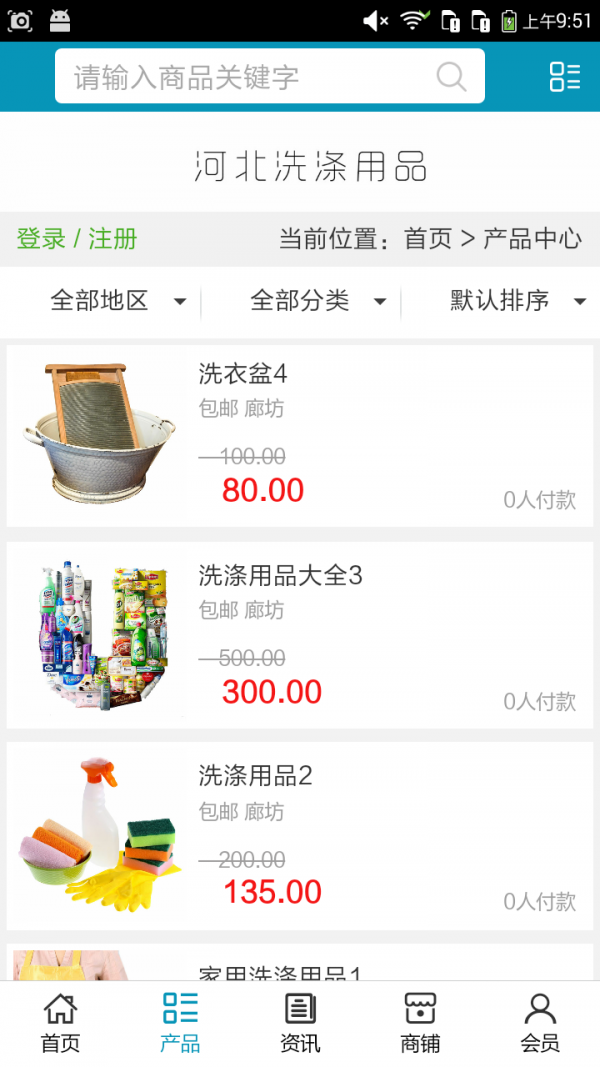Expand the 全部地区 region dropdown
The image size is (600, 1067).
coord(118,301)
